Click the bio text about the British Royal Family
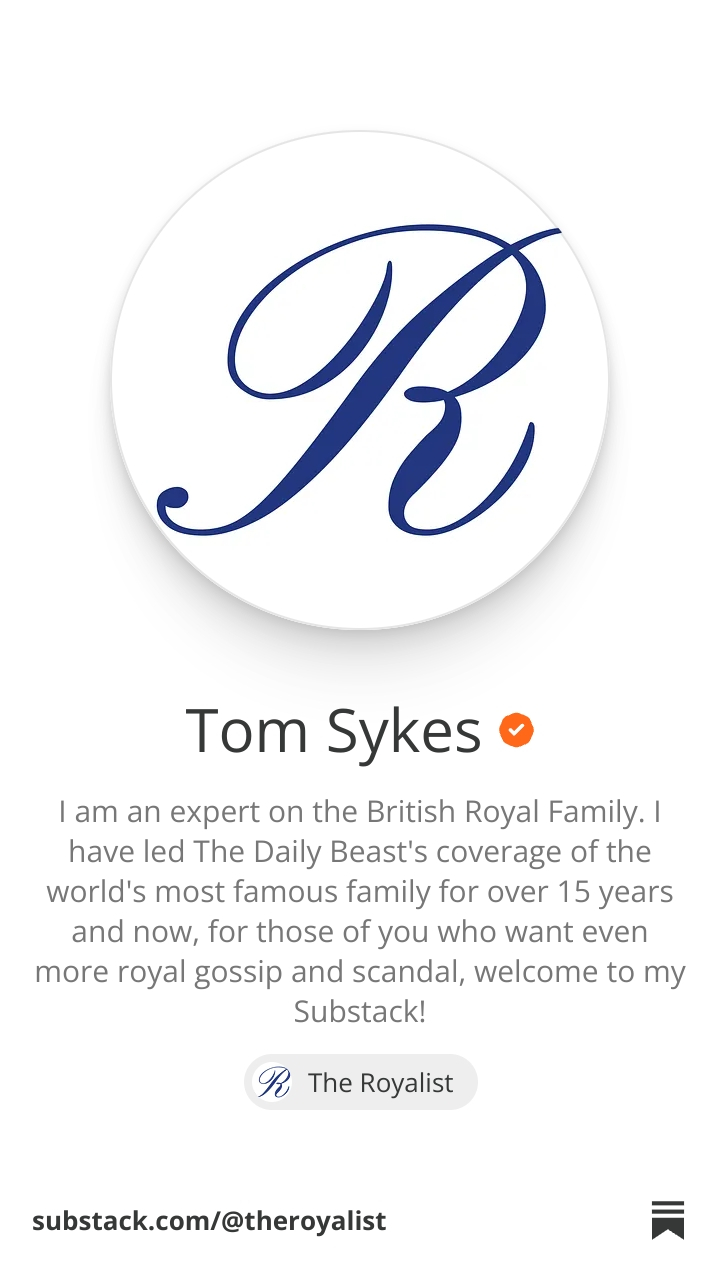The width and height of the screenshot is (720, 1280). point(360,890)
